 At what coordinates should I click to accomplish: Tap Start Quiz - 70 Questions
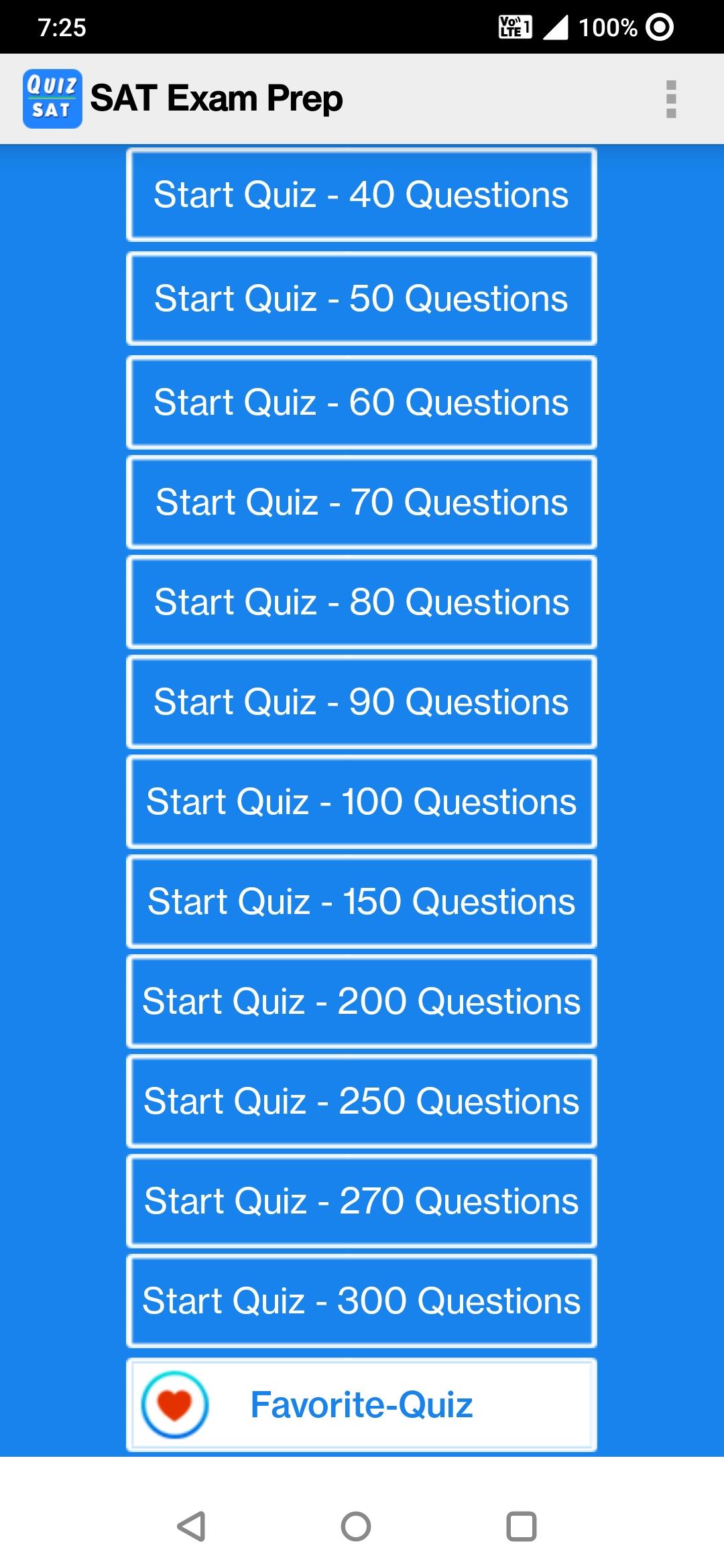pyautogui.click(x=361, y=503)
